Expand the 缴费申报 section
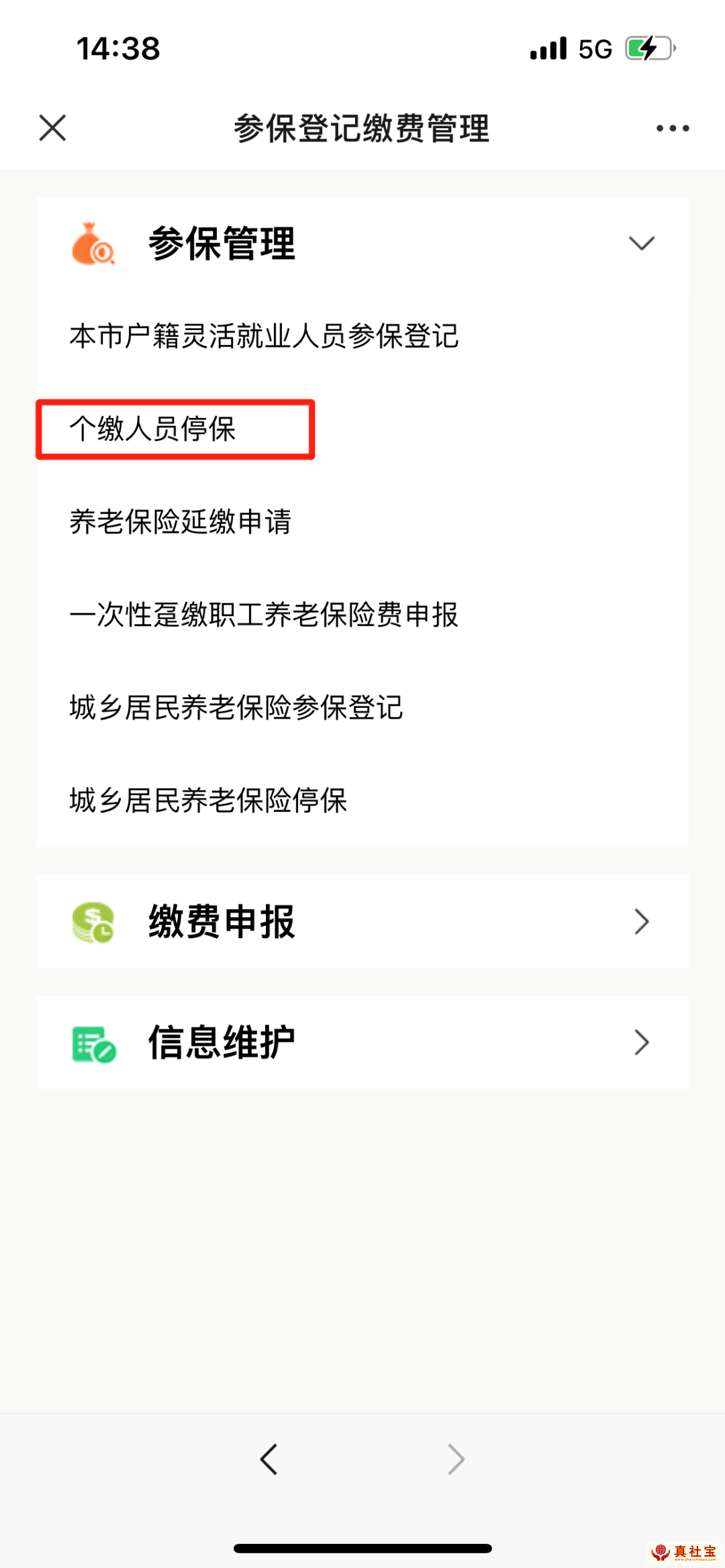The image size is (725, 1568). point(362,921)
